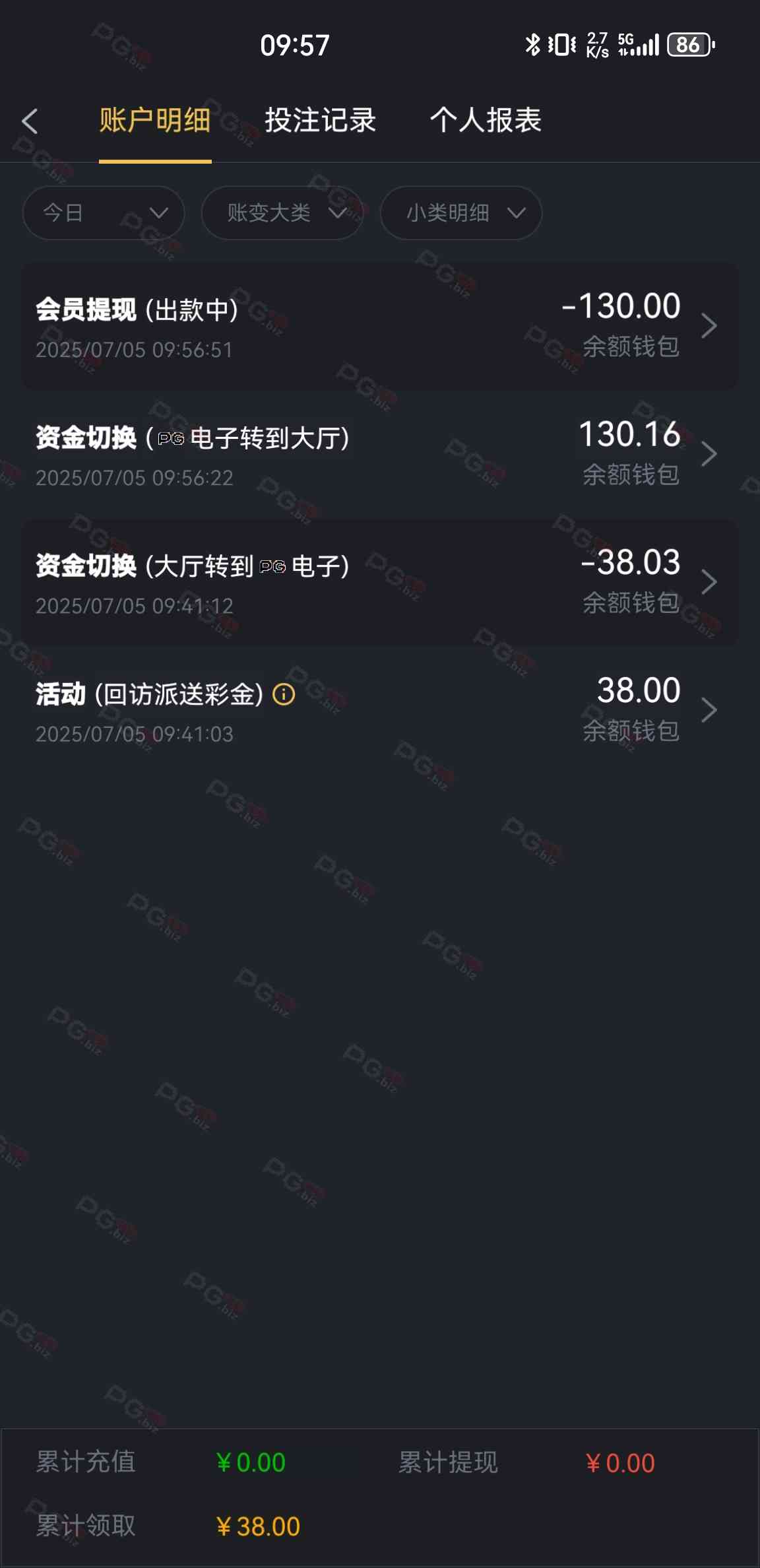This screenshot has height=1568, width=760.
Task: Switch to the 个人报表 tab
Action: click(486, 121)
